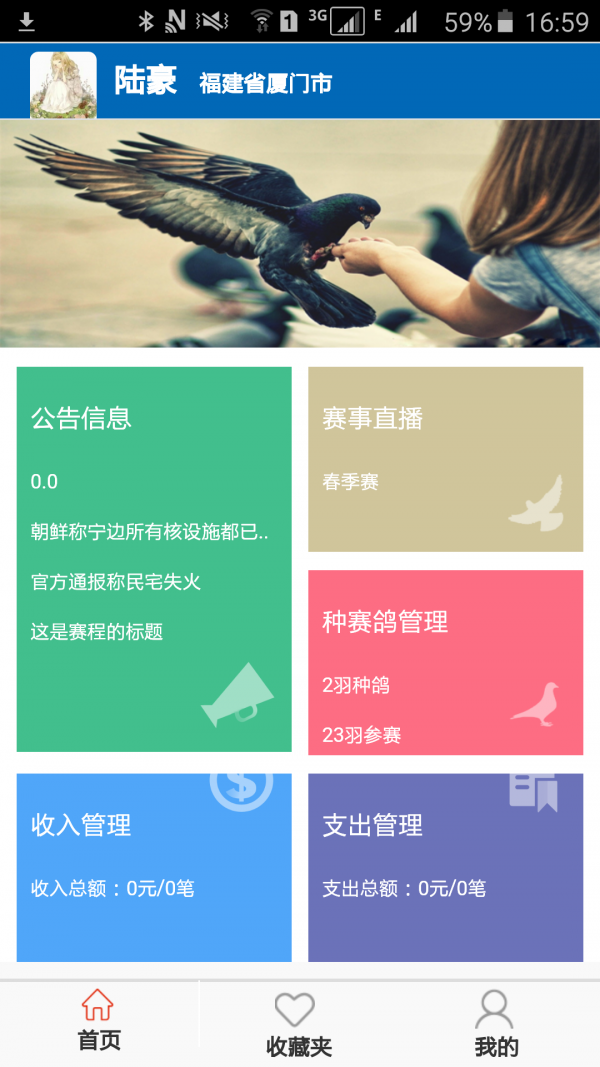600x1067 pixels.
Task: Switch to the 首页 home tab
Action: 99,1020
